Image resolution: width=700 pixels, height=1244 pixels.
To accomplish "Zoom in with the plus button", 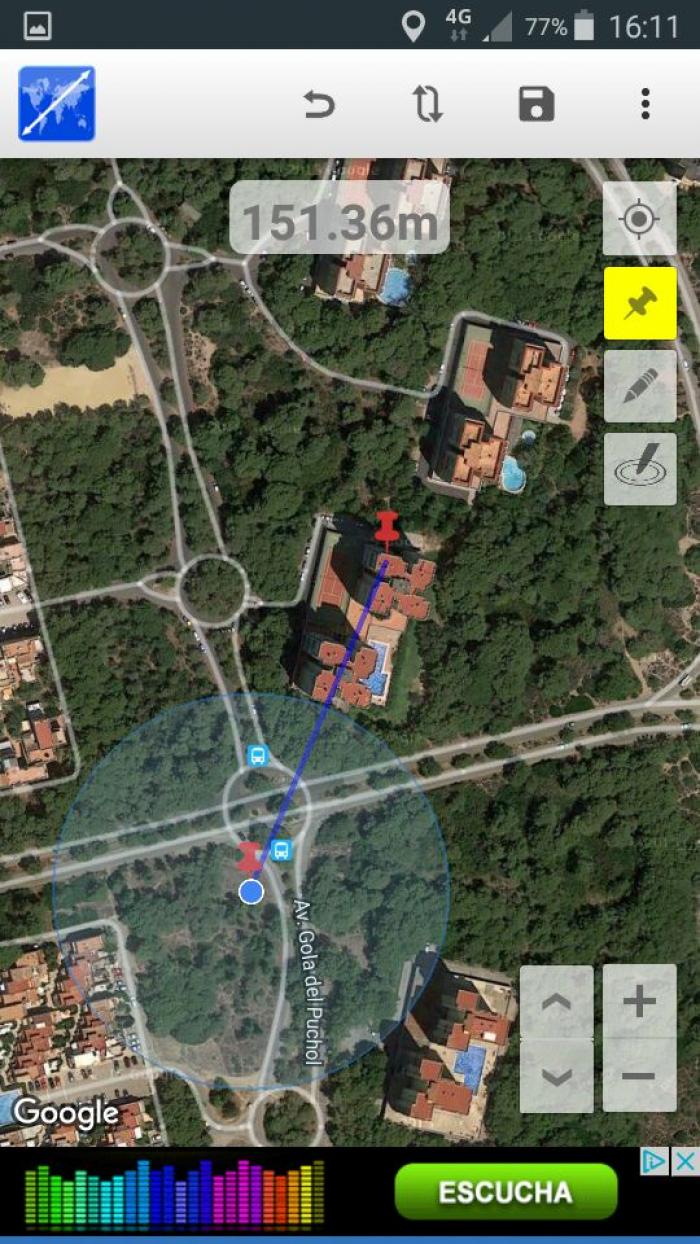I will (x=639, y=1001).
